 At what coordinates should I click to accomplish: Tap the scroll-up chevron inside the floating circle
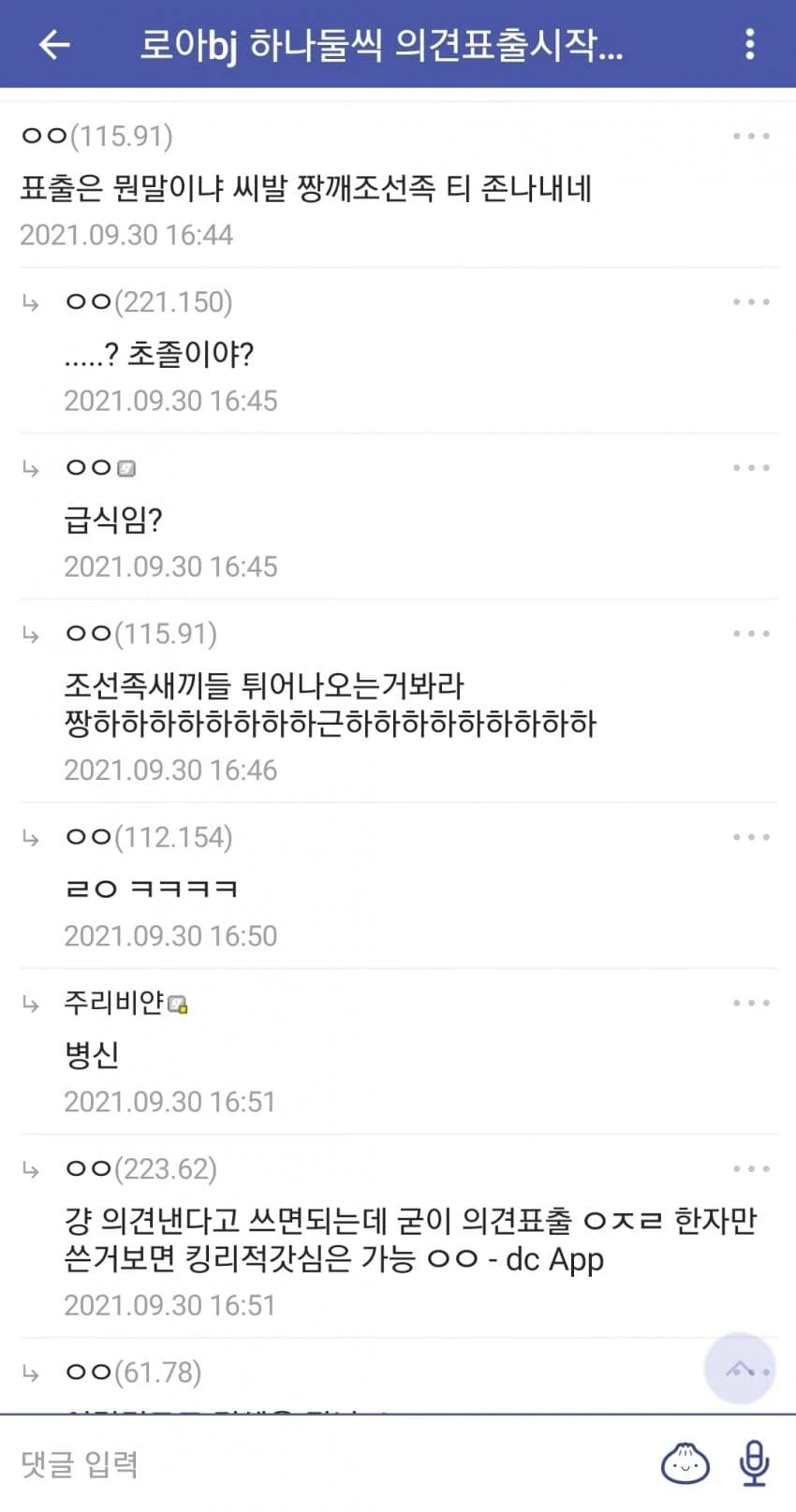point(740,1367)
